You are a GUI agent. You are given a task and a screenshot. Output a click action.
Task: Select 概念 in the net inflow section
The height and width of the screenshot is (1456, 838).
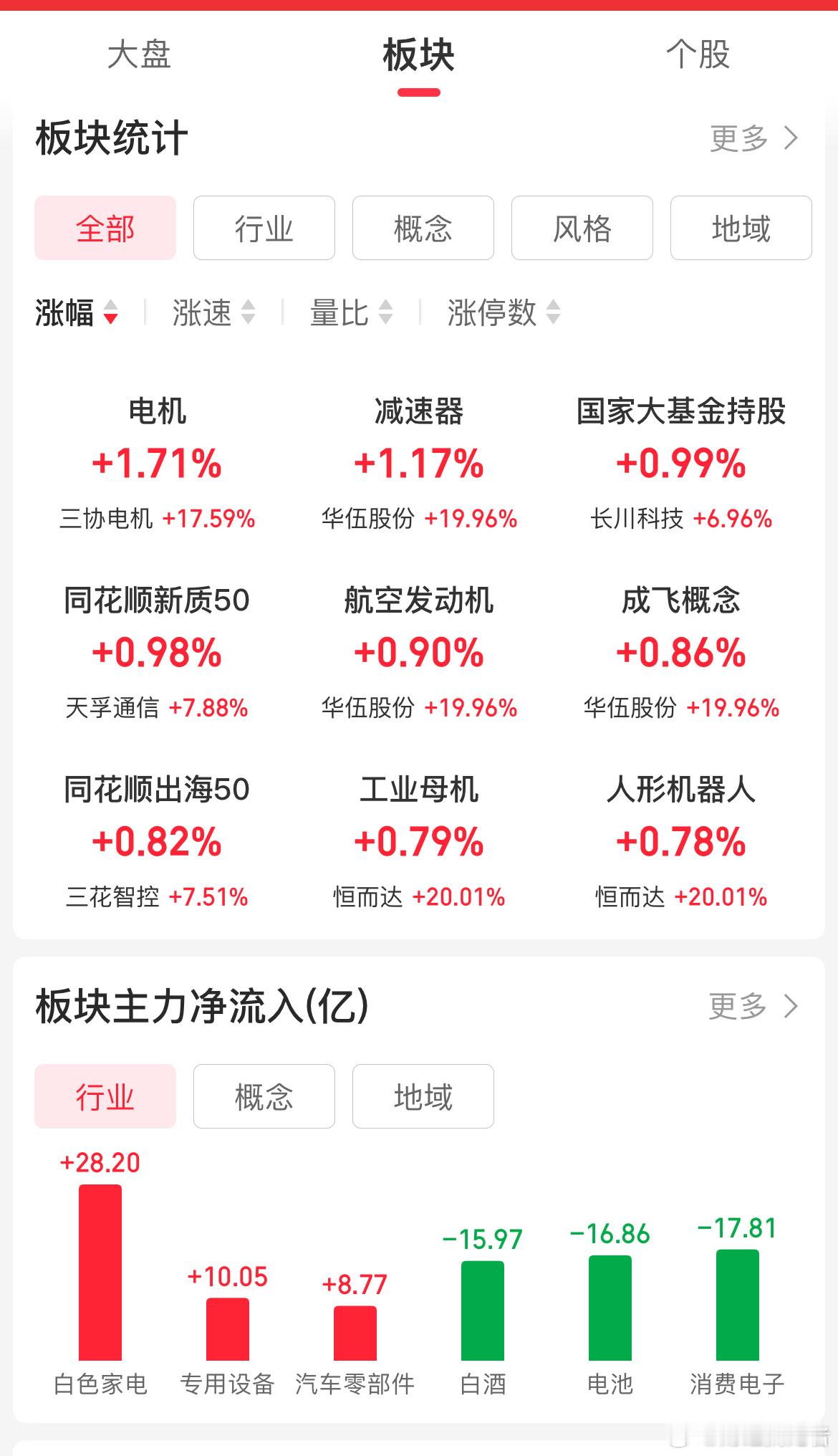tap(264, 1096)
